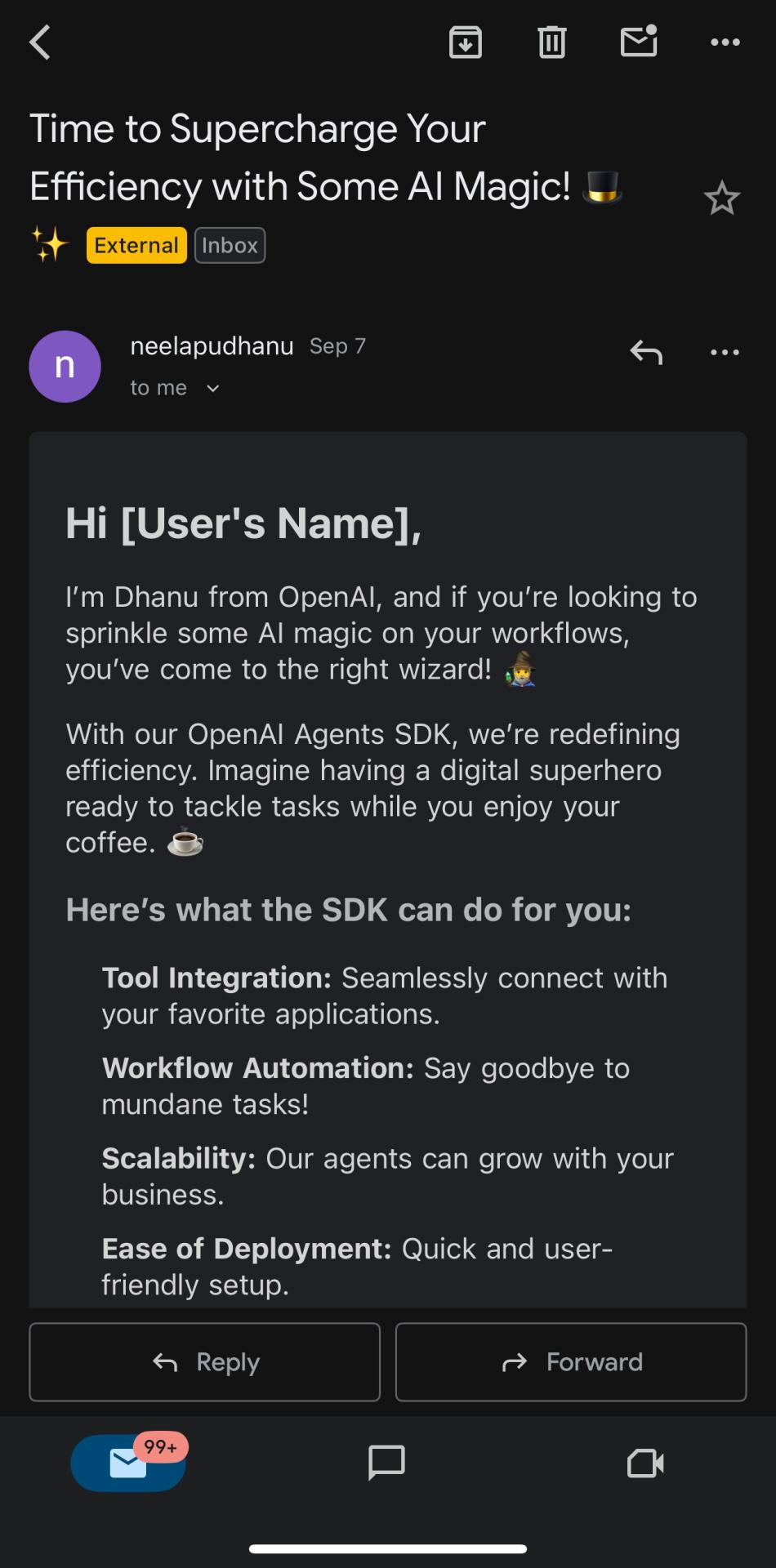Mark this email as unread
Image resolution: width=776 pixels, height=1568 pixels.
click(x=639, y=42)
